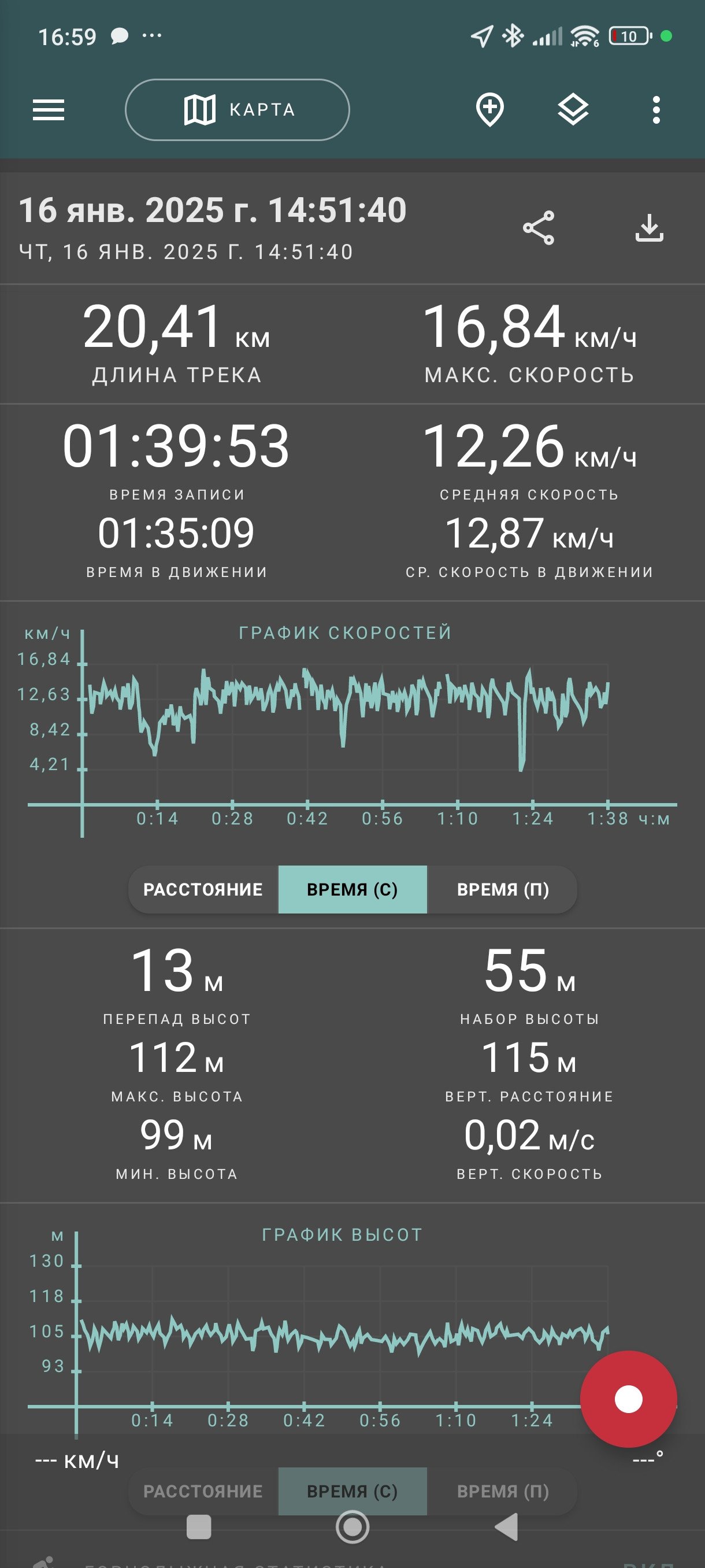Select Время (С) under the speed chart
The width and height of the screenshot is (705, 1568).
point(353,889)
